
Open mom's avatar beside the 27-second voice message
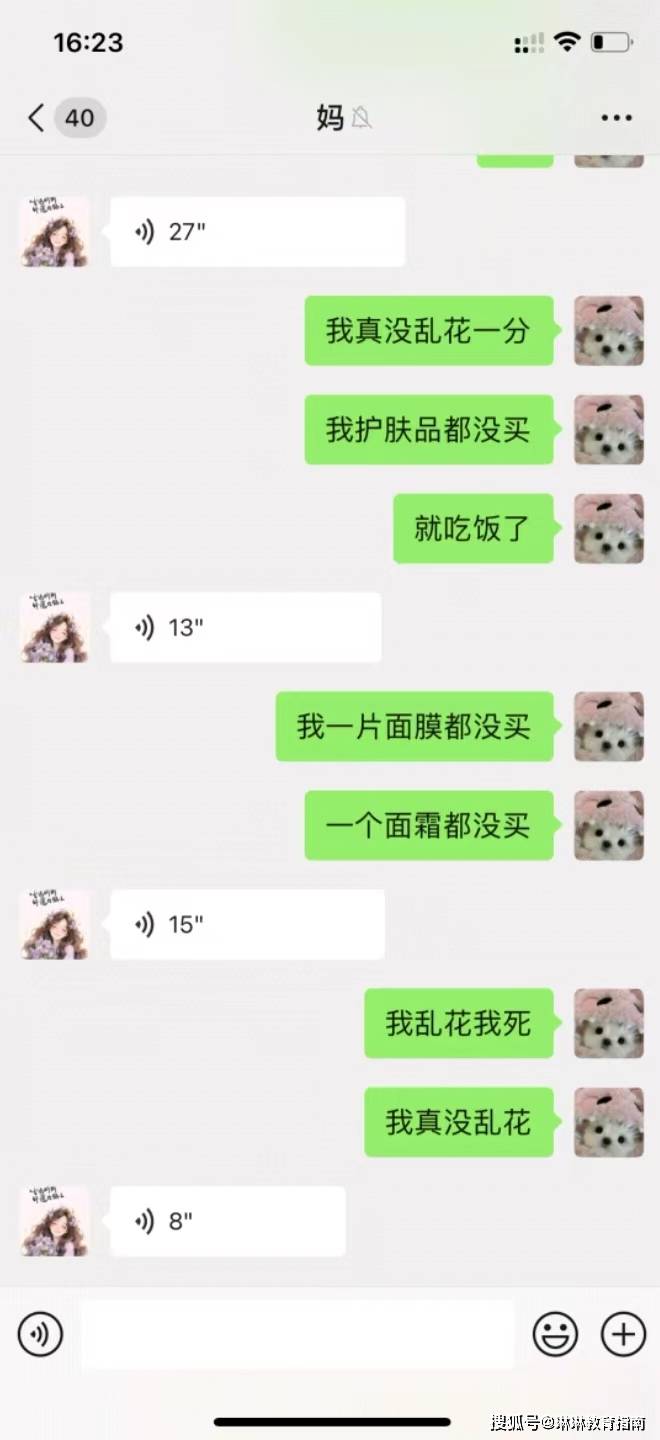point(55,232)
